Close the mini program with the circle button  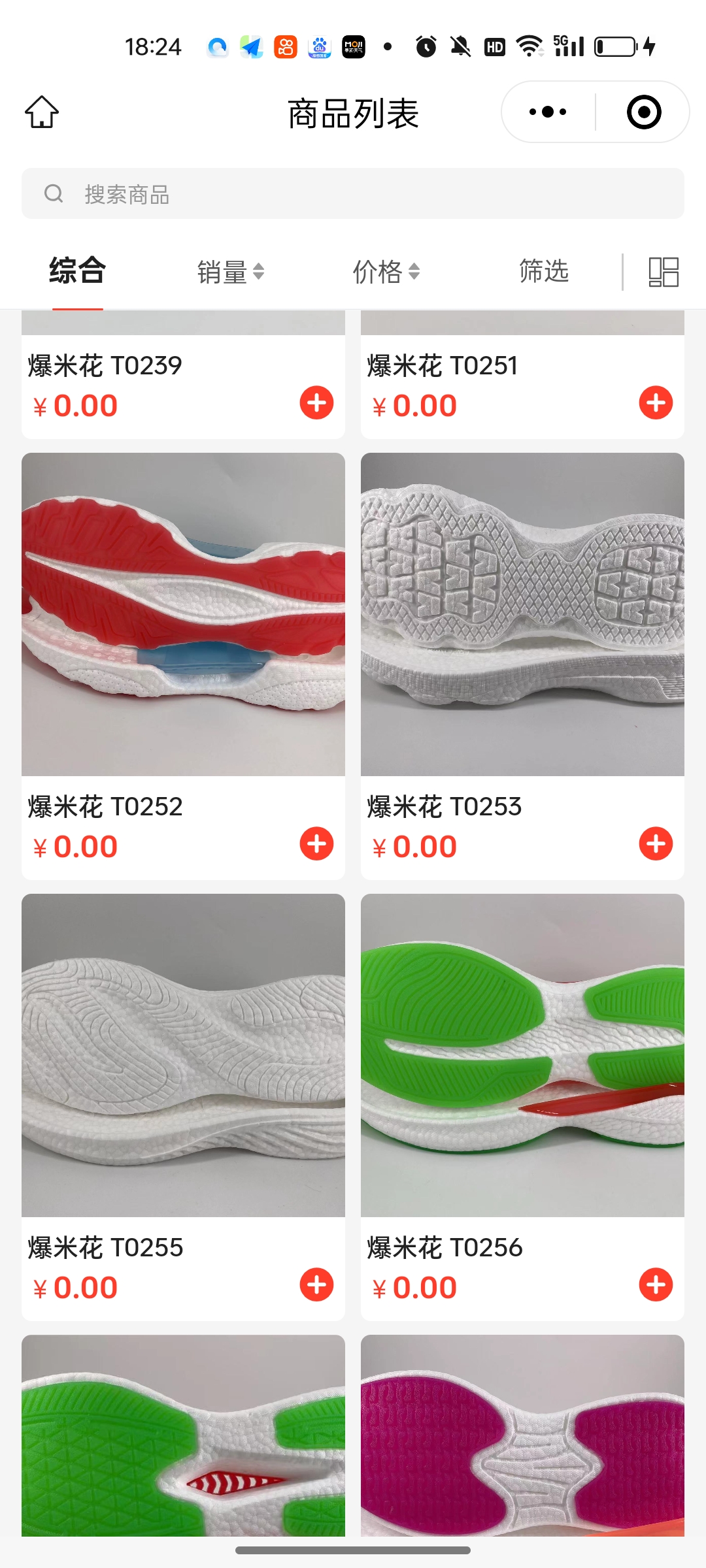pos(644,112)
